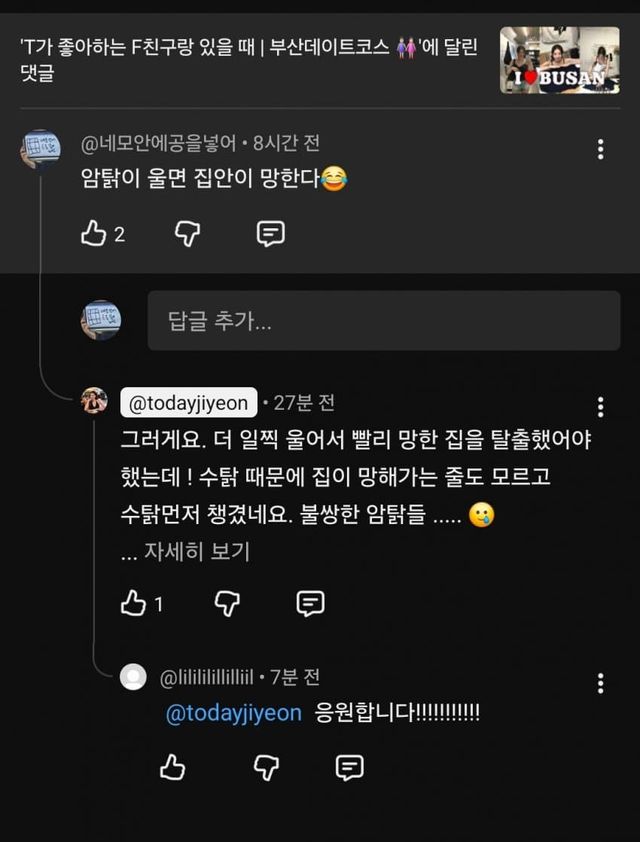Open more options for the 응원합니다 reply
Viewport: 640px width, 842px height.
pyautogui.click(x=600, y=683)
